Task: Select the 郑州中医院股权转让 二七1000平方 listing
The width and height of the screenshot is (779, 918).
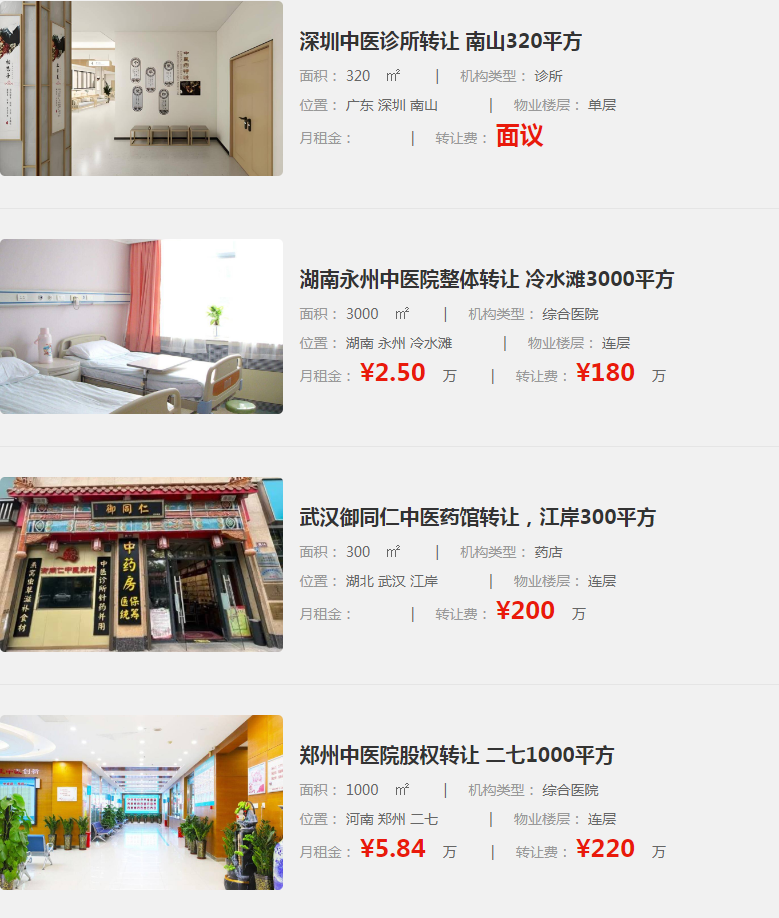Action: (x=456, y=755)
